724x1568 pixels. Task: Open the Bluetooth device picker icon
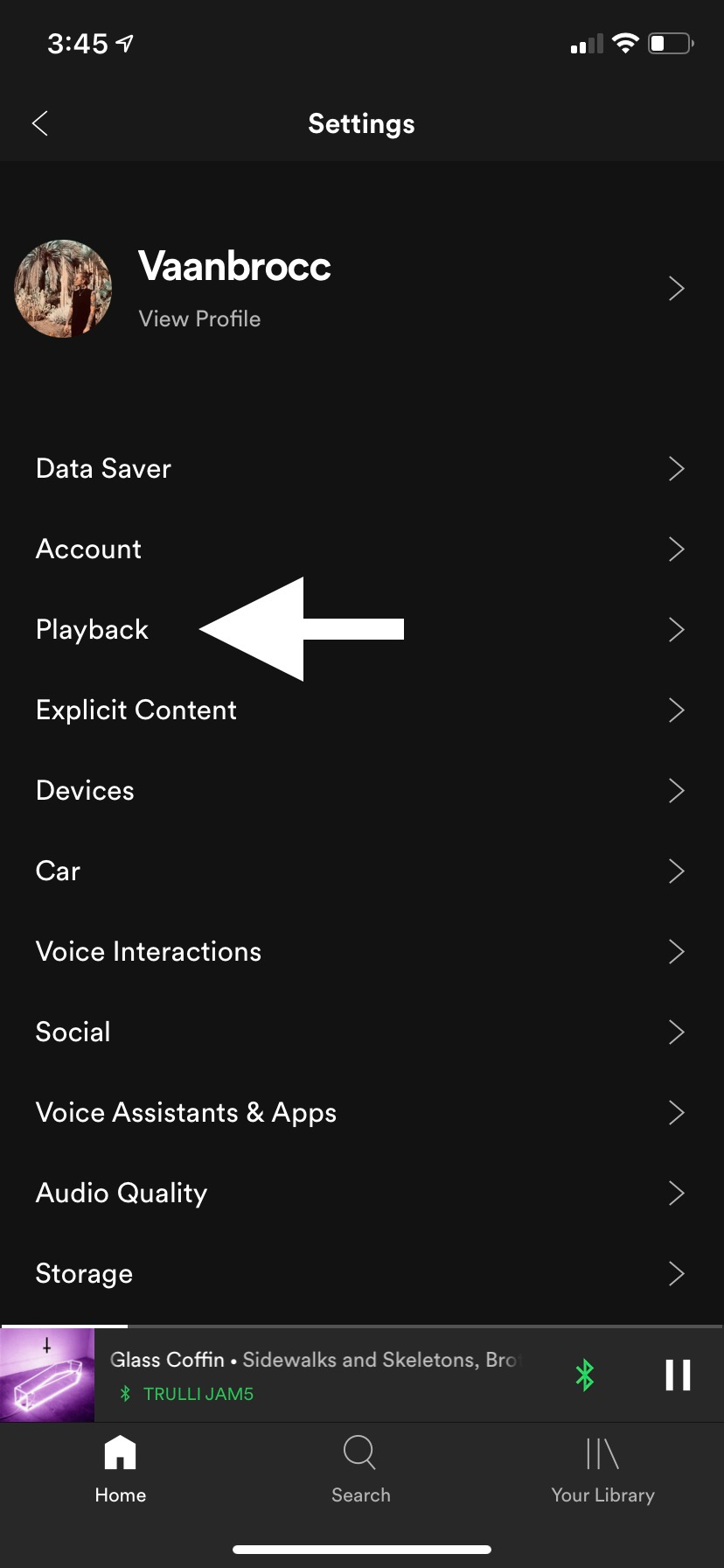pos(585,1375)
